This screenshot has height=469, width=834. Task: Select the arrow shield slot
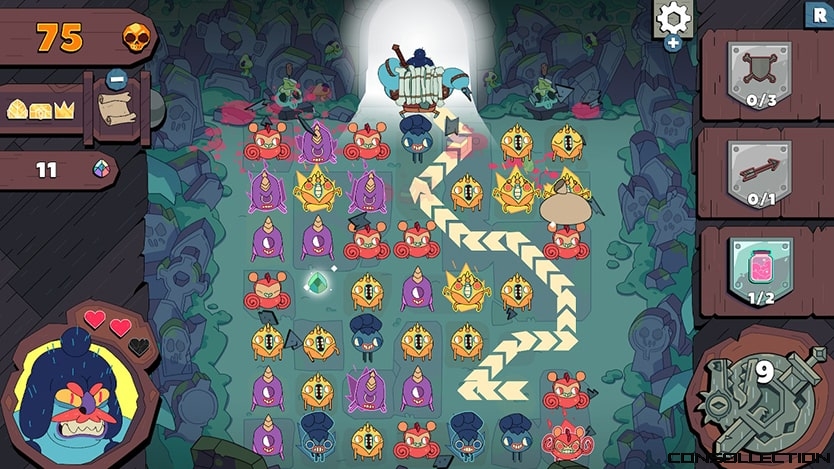762,170
